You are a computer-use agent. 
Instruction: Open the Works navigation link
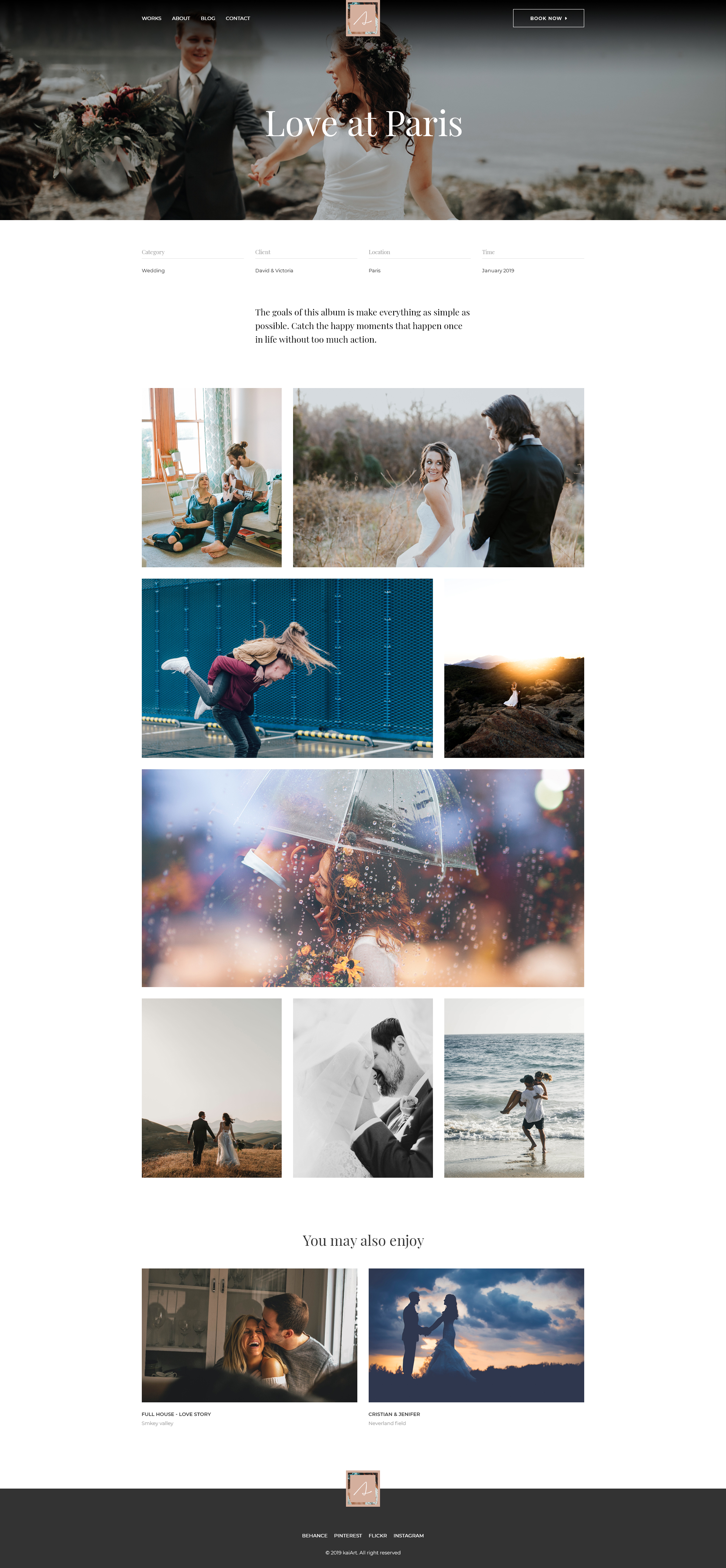[152, 18]
